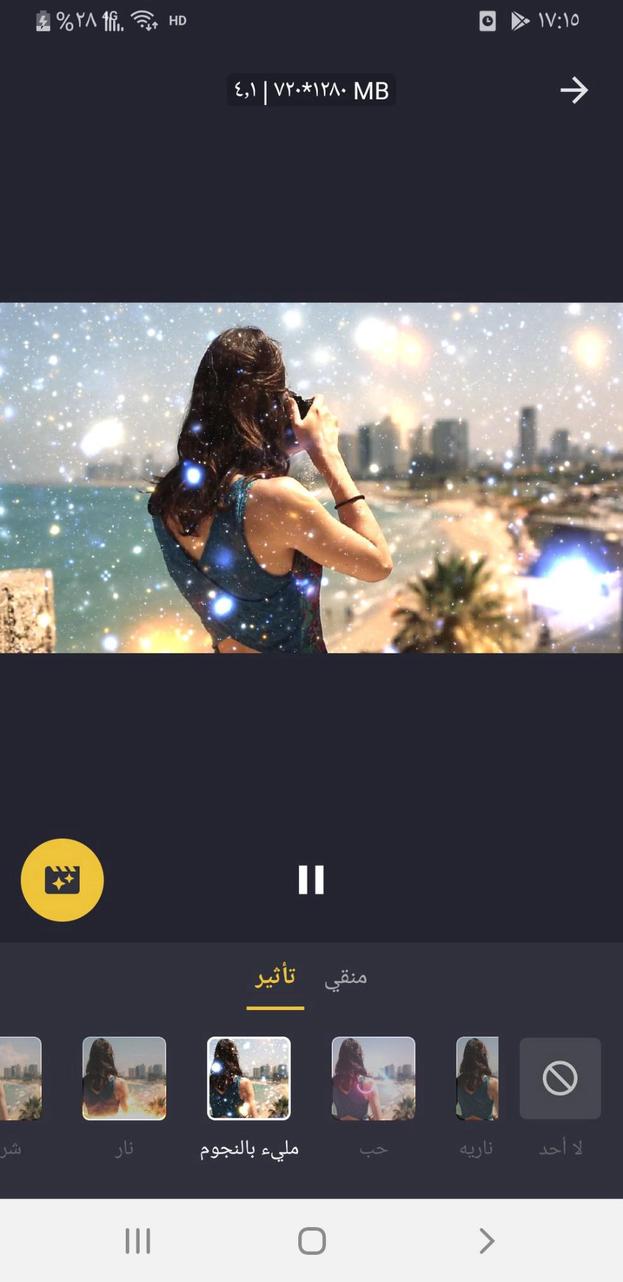The width and height of the screenshot is (623, 1282).
Task: Select the تأثير effects tab
Action: [275, 978]
